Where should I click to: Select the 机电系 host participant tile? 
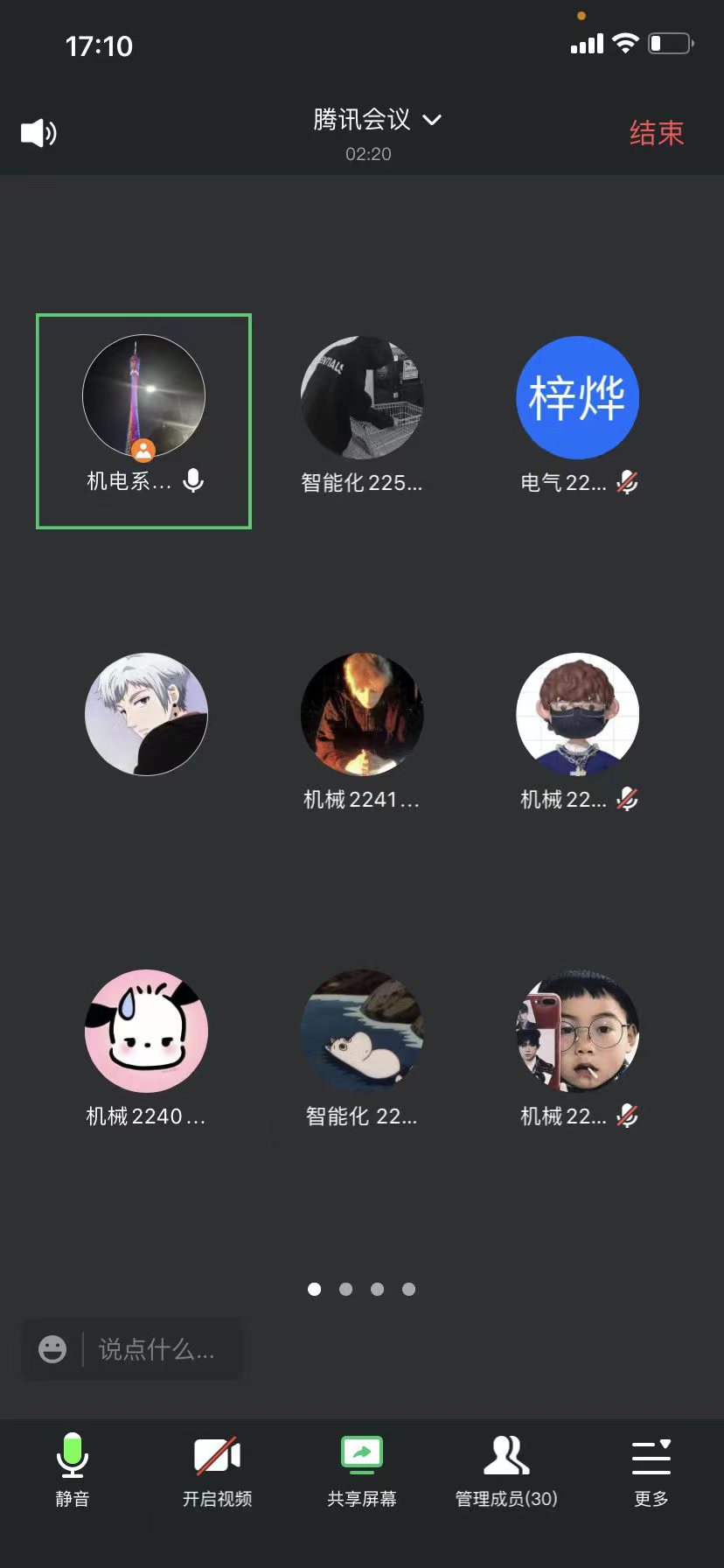point(143,421)
